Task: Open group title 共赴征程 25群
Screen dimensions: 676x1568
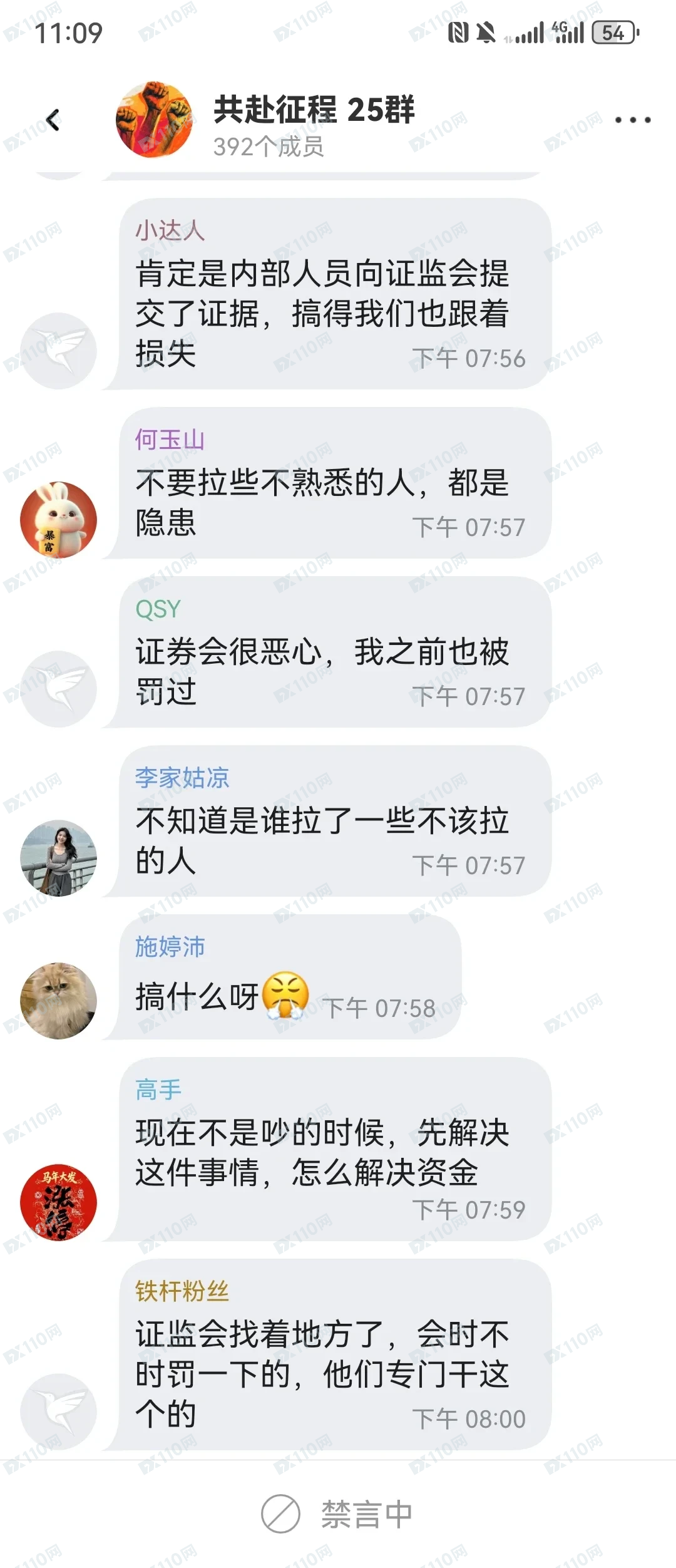Action: [x=316, y=109]
